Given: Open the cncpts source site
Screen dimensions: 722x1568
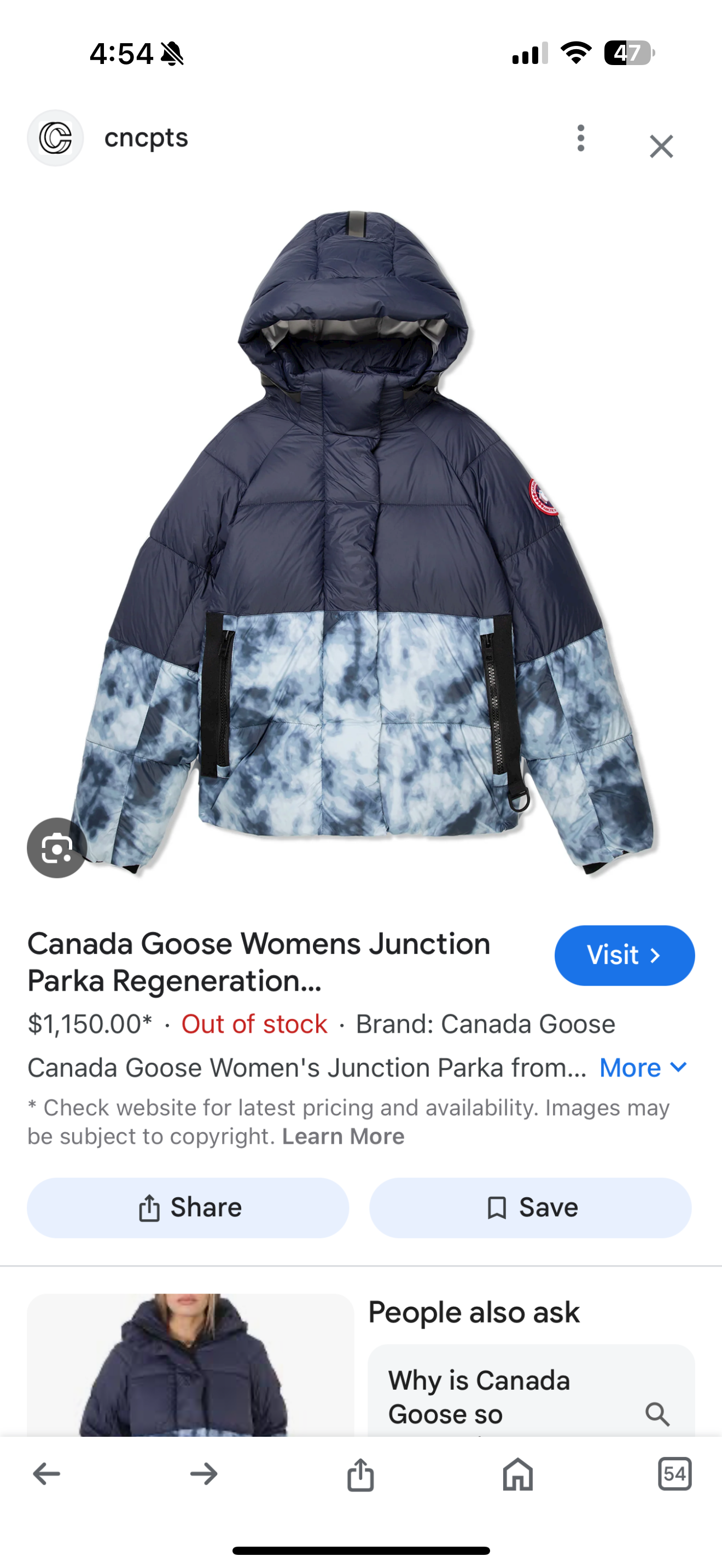Looking at the screenshot, I should coord(146,138).
